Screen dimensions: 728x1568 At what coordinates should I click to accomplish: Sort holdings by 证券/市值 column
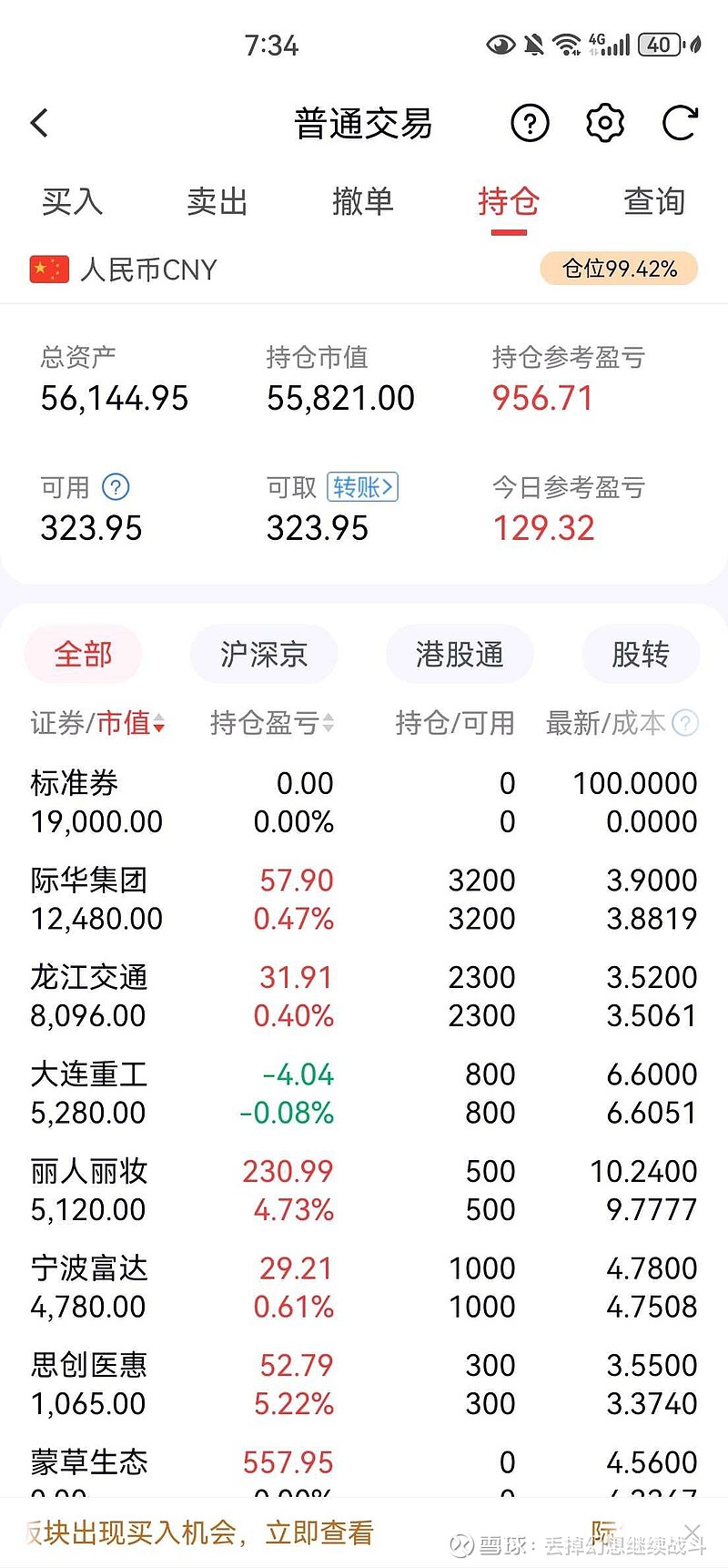[x=98, y=723]
